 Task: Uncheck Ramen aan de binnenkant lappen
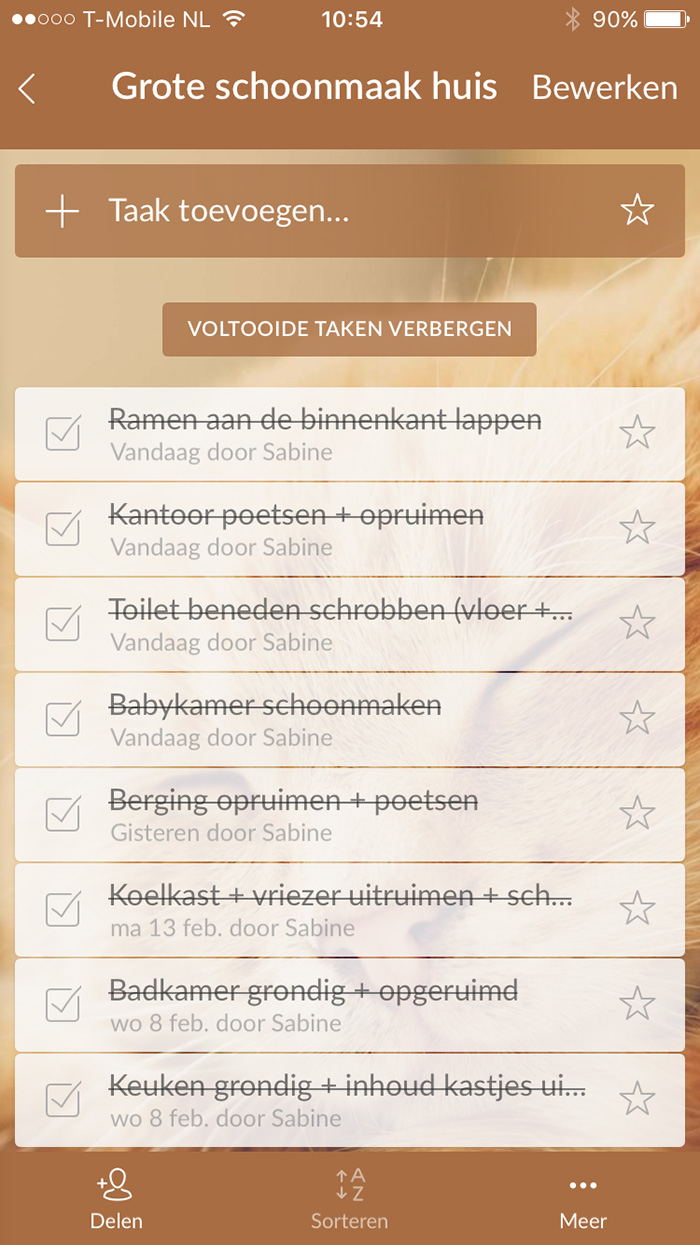tap(63, 433)
